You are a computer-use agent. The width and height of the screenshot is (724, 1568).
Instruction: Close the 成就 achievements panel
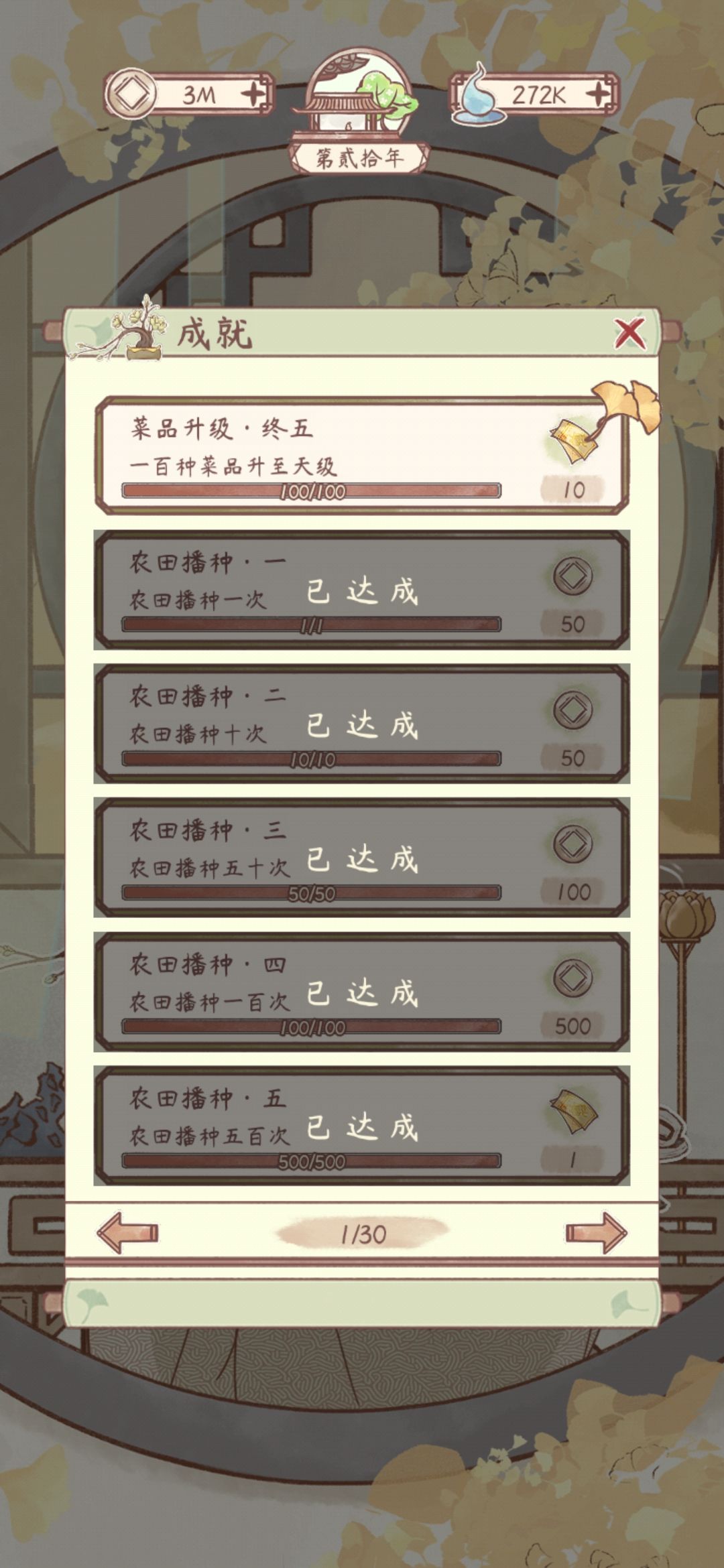629,333
